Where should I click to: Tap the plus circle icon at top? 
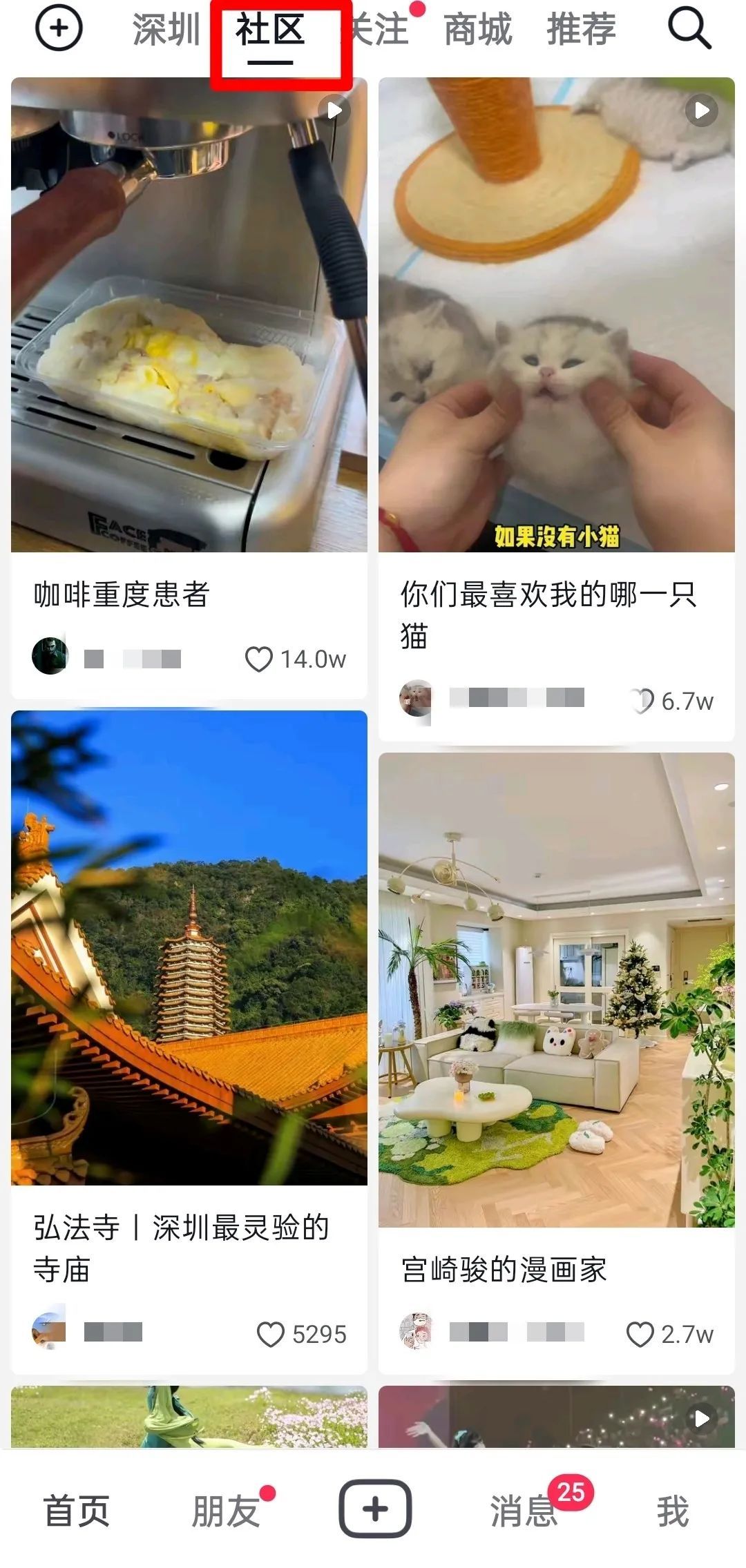[x=59, y=28]
